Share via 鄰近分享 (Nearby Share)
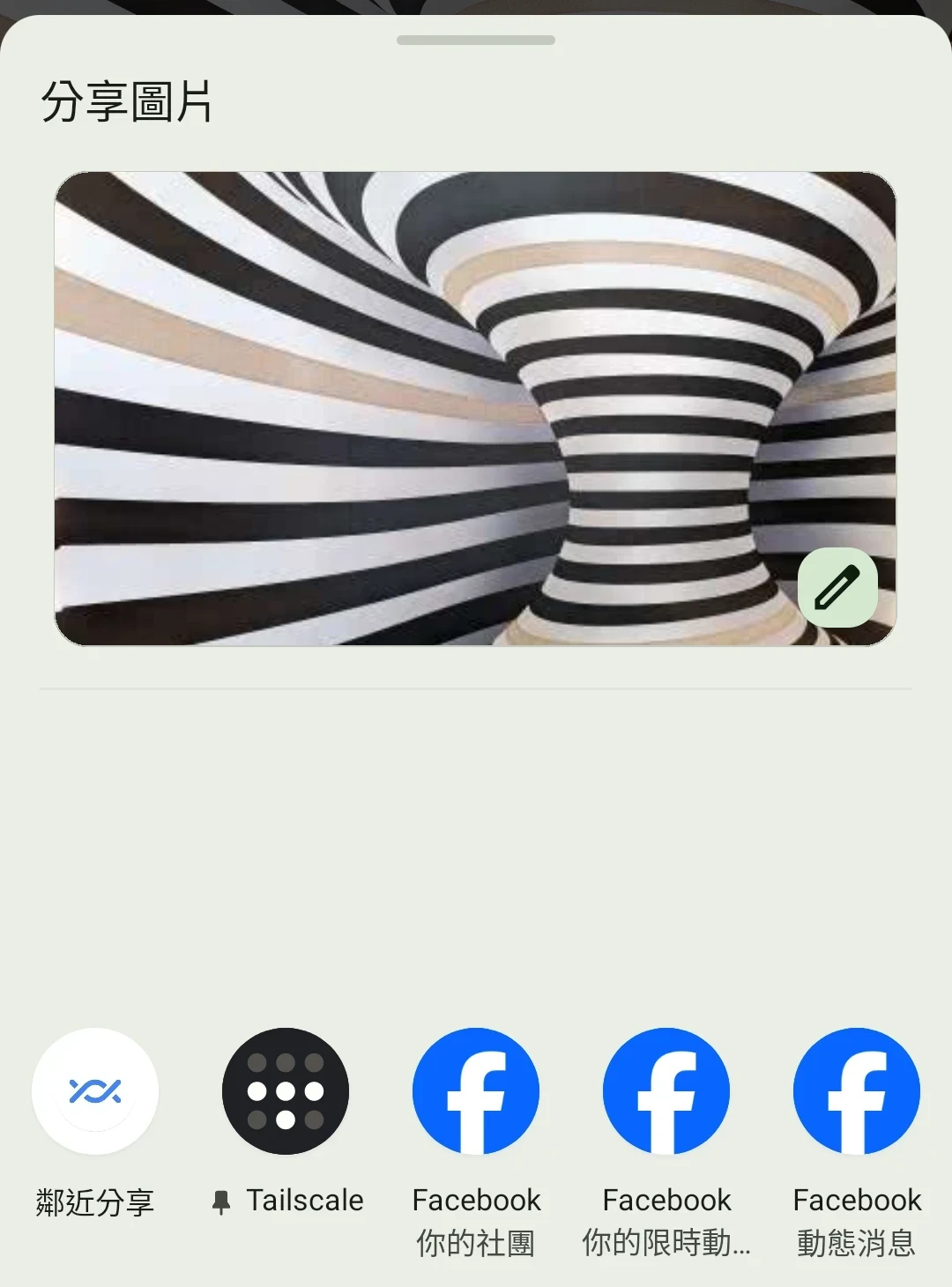The width and height of the screenshot is (952, 1287). click(x=95, y=1091)
